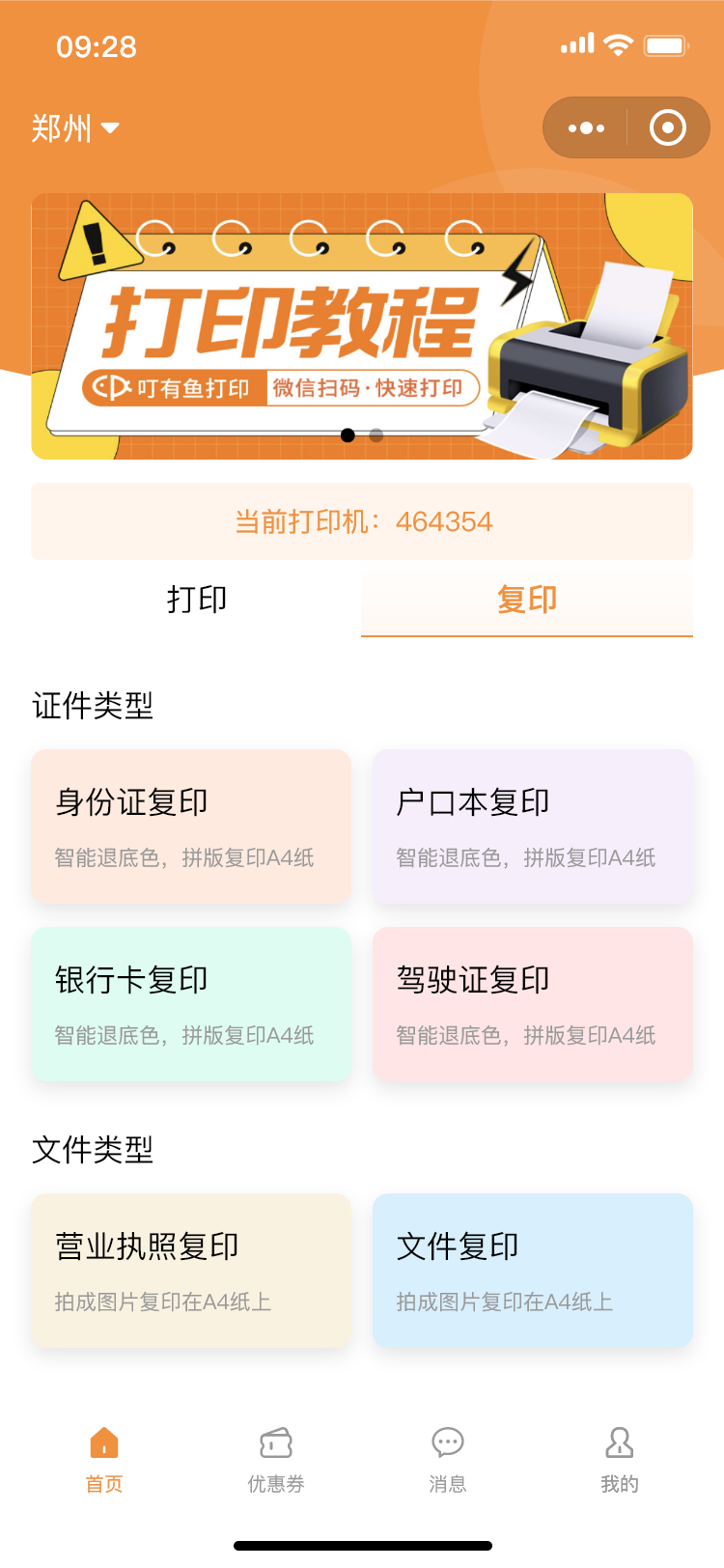Open the 优惠券 tab
This screenshot has width=724, height=1568.
tap(276, 1460)
